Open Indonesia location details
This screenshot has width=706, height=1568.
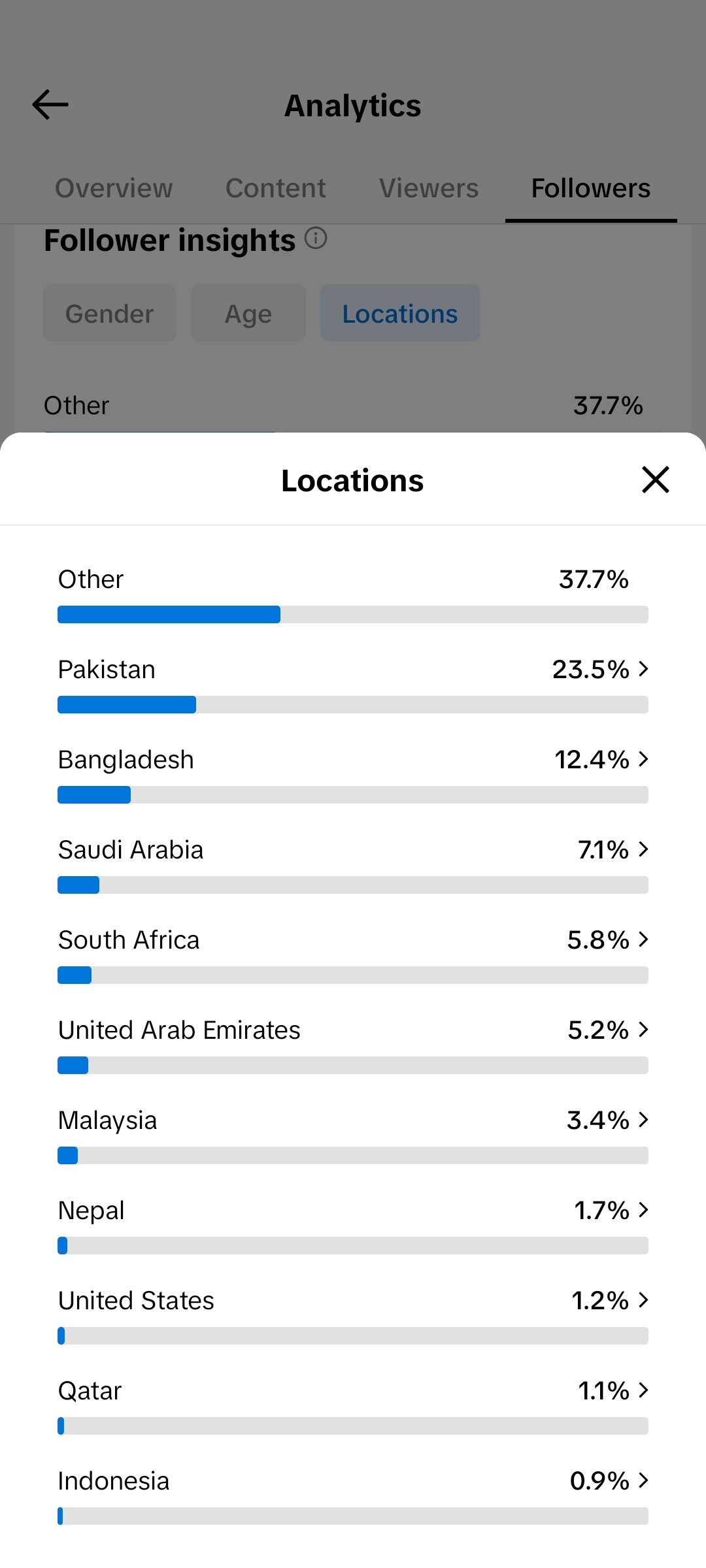coord(353,1496)
